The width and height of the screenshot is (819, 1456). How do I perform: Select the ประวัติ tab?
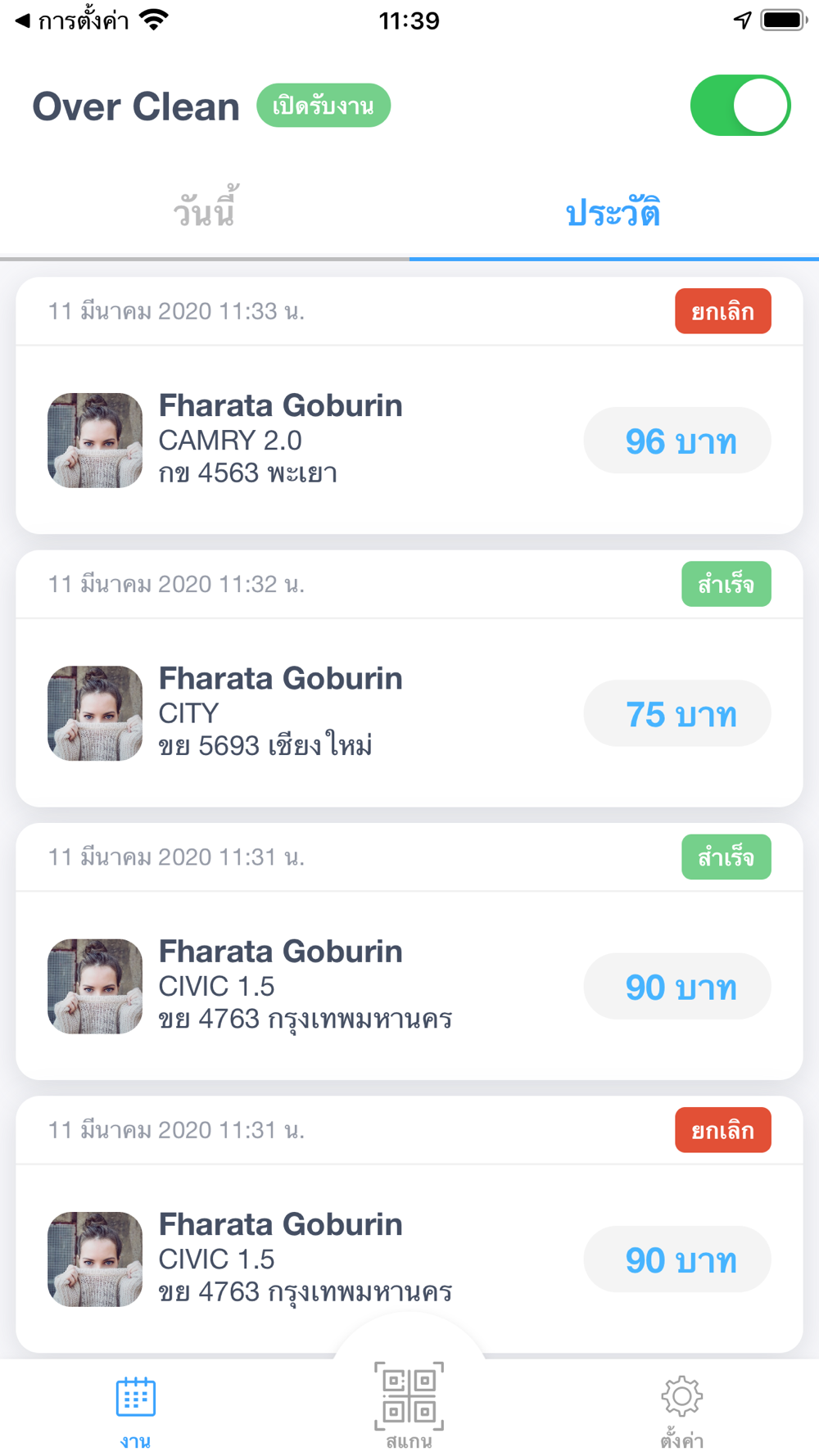pos(613,212)
